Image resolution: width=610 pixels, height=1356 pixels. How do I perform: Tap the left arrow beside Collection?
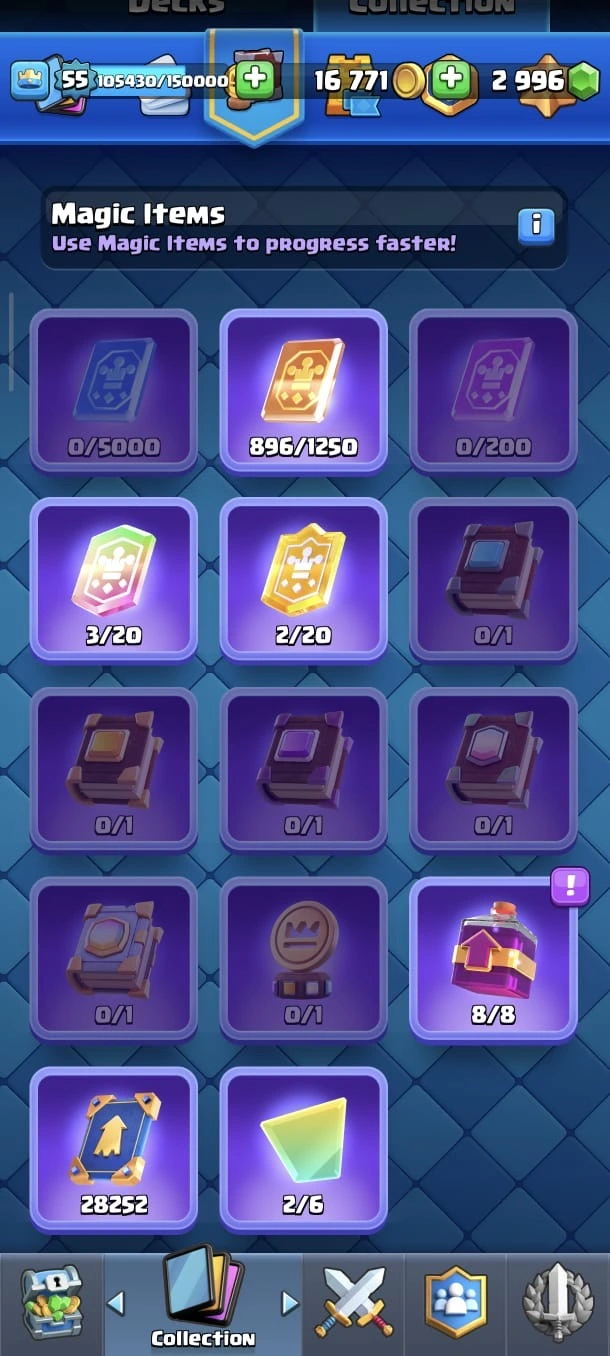[x=116, y=1302]
